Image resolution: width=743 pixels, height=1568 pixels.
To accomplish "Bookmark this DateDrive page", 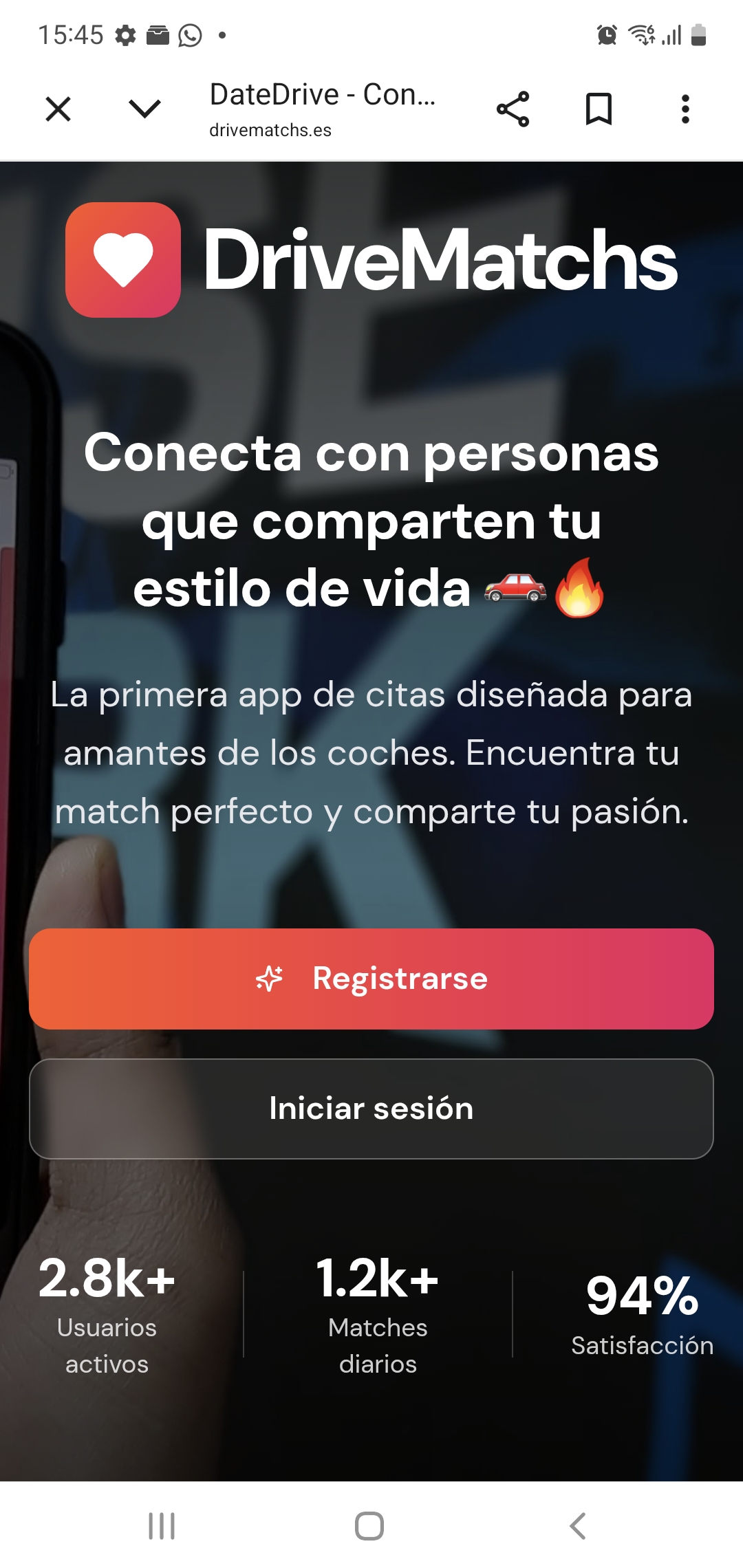I will coord(599,109).
